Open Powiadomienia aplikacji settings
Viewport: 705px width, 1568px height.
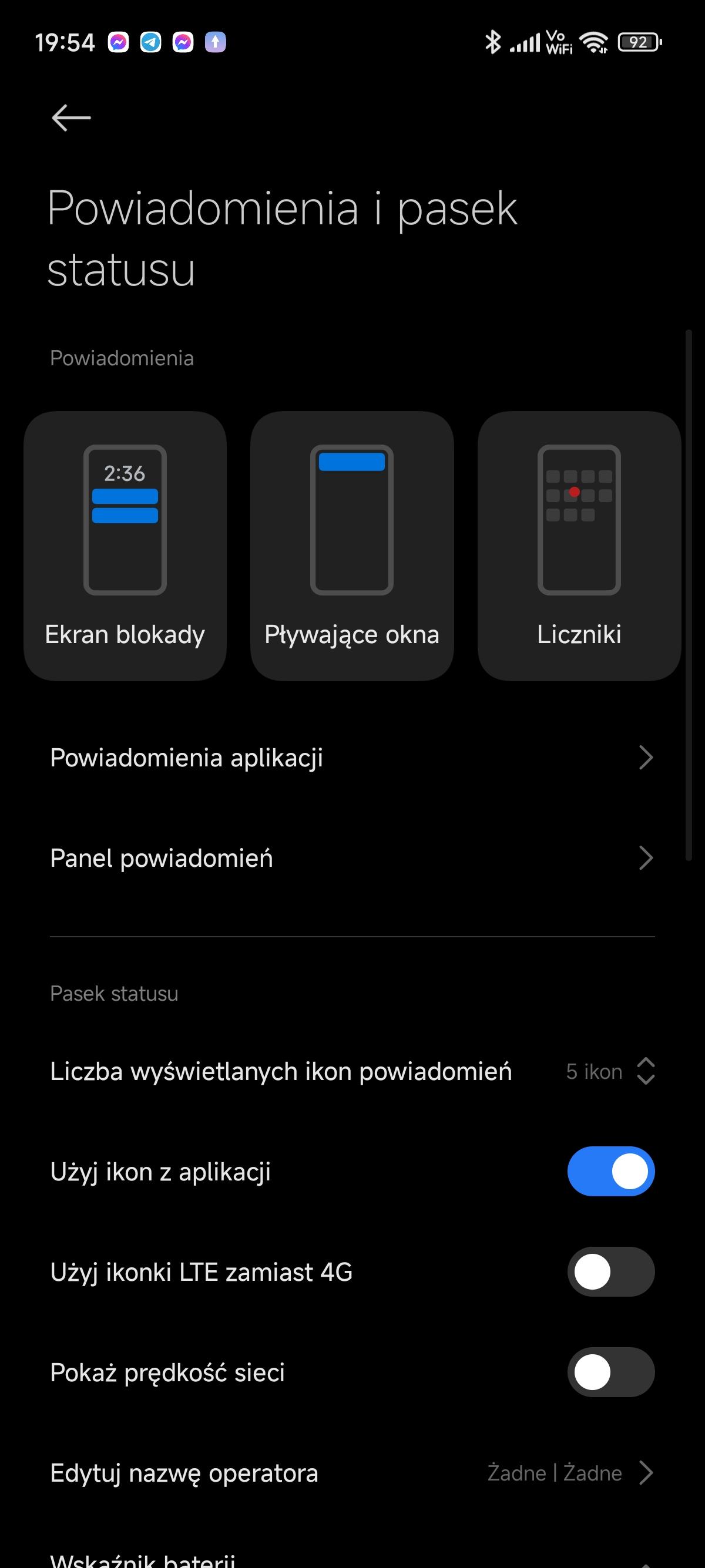[x=352, y=758]
